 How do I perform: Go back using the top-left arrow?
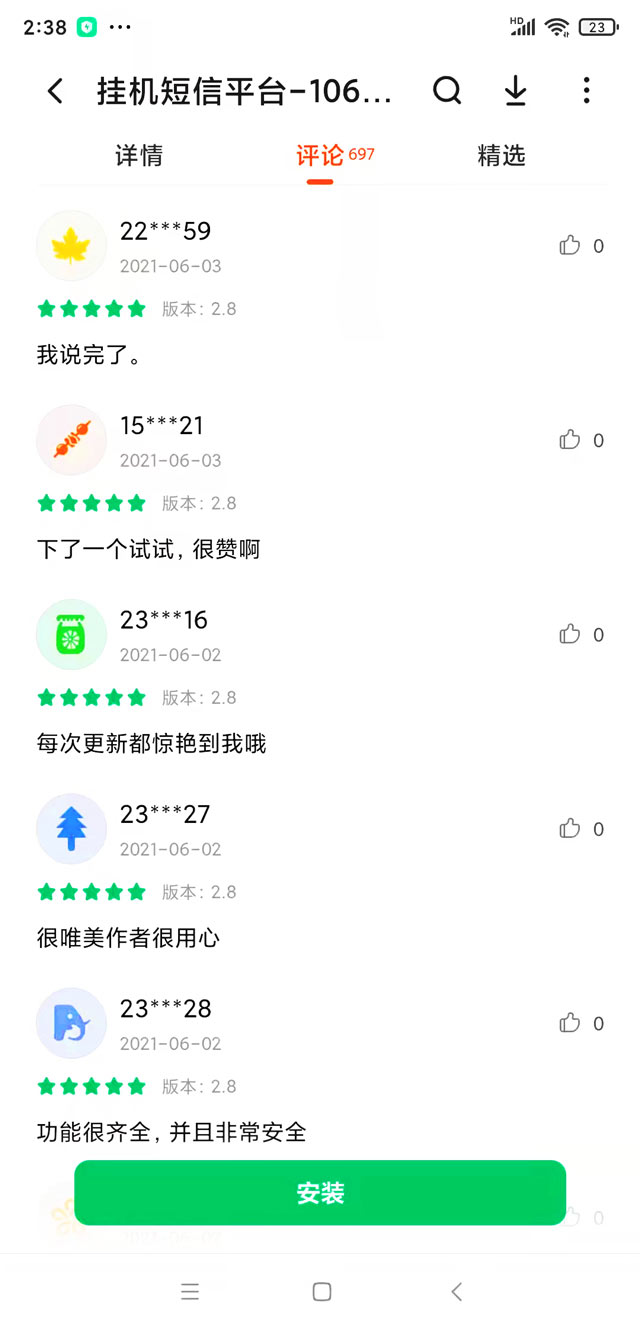[x=55, y=92]
